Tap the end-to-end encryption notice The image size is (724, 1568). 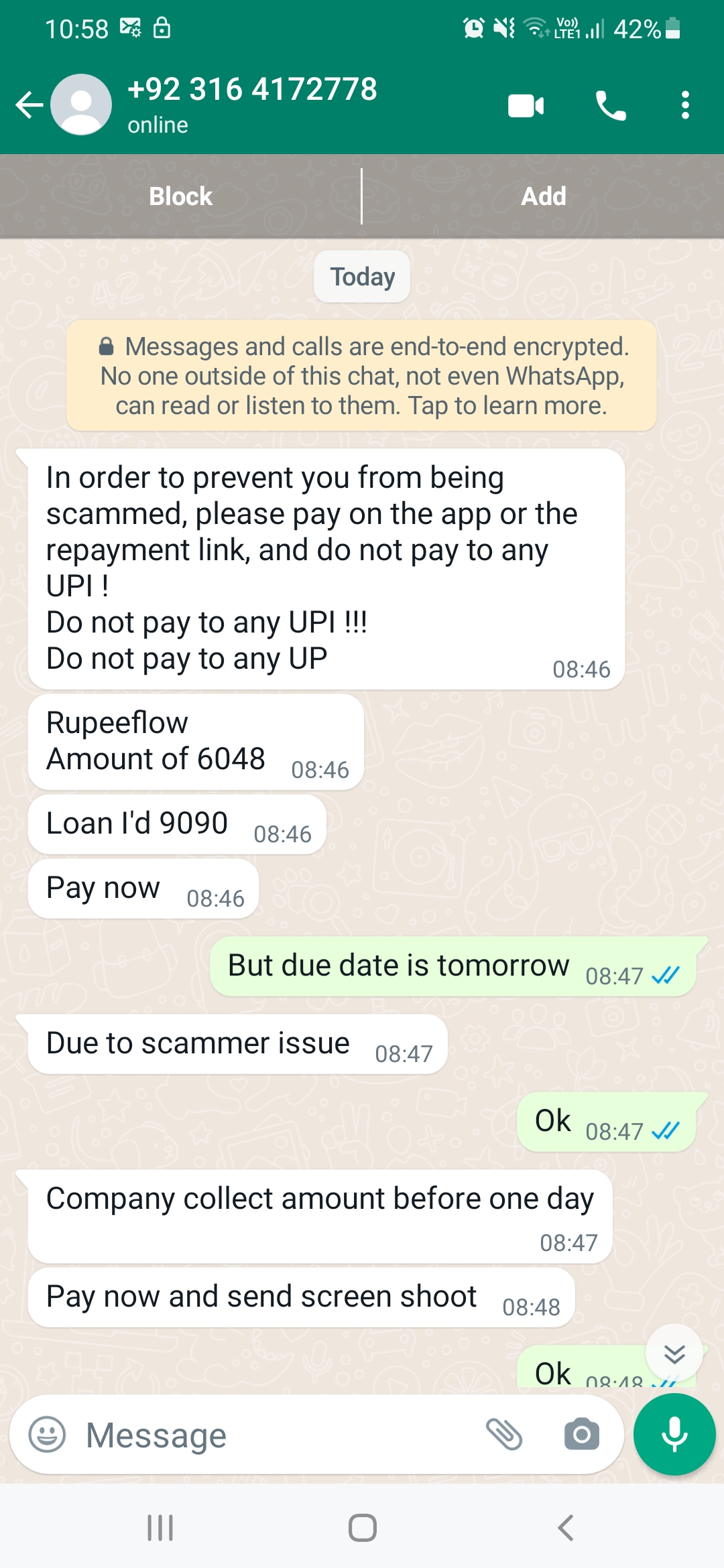coord(361,376)
